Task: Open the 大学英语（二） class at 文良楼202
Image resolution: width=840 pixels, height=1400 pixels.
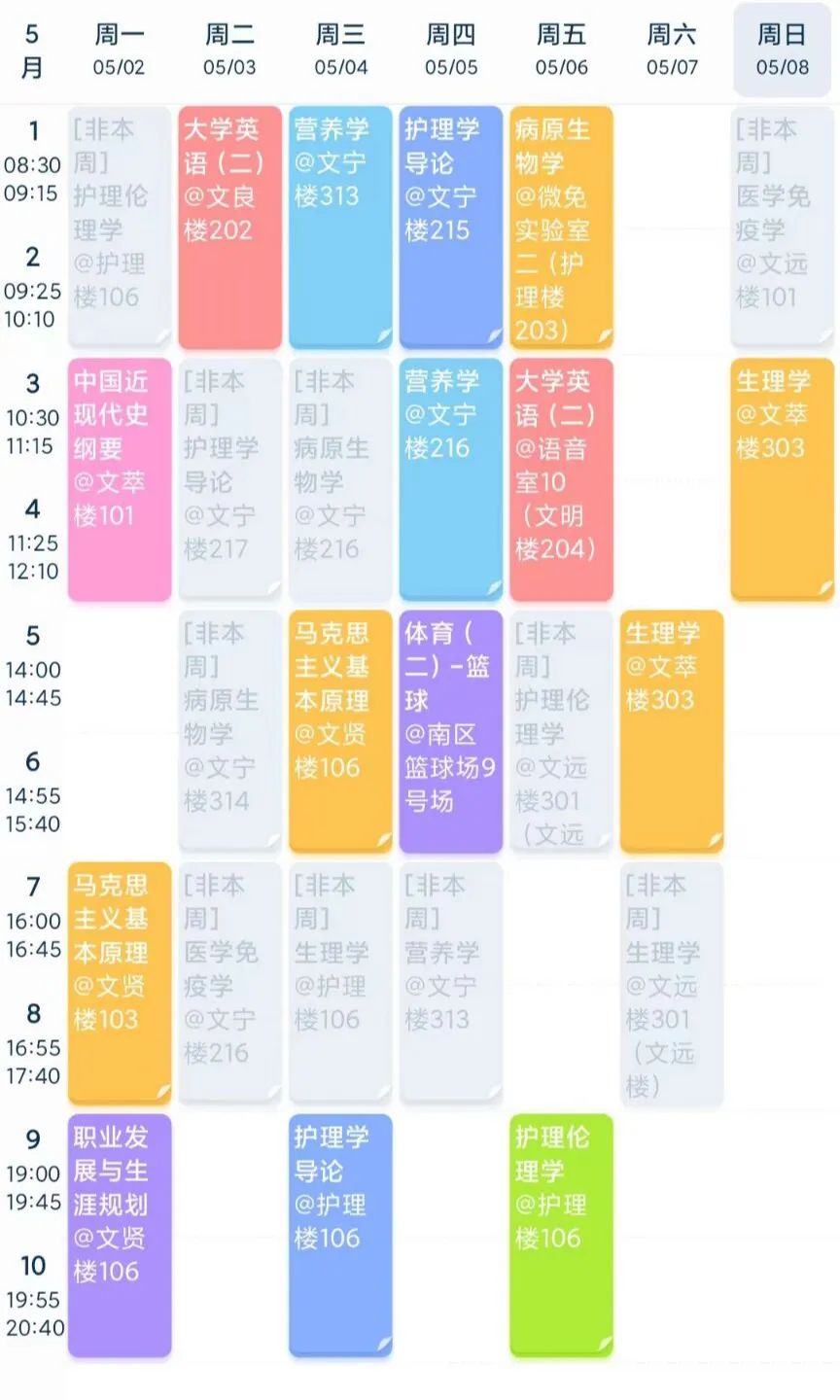Action: click(x=229, y=227)
